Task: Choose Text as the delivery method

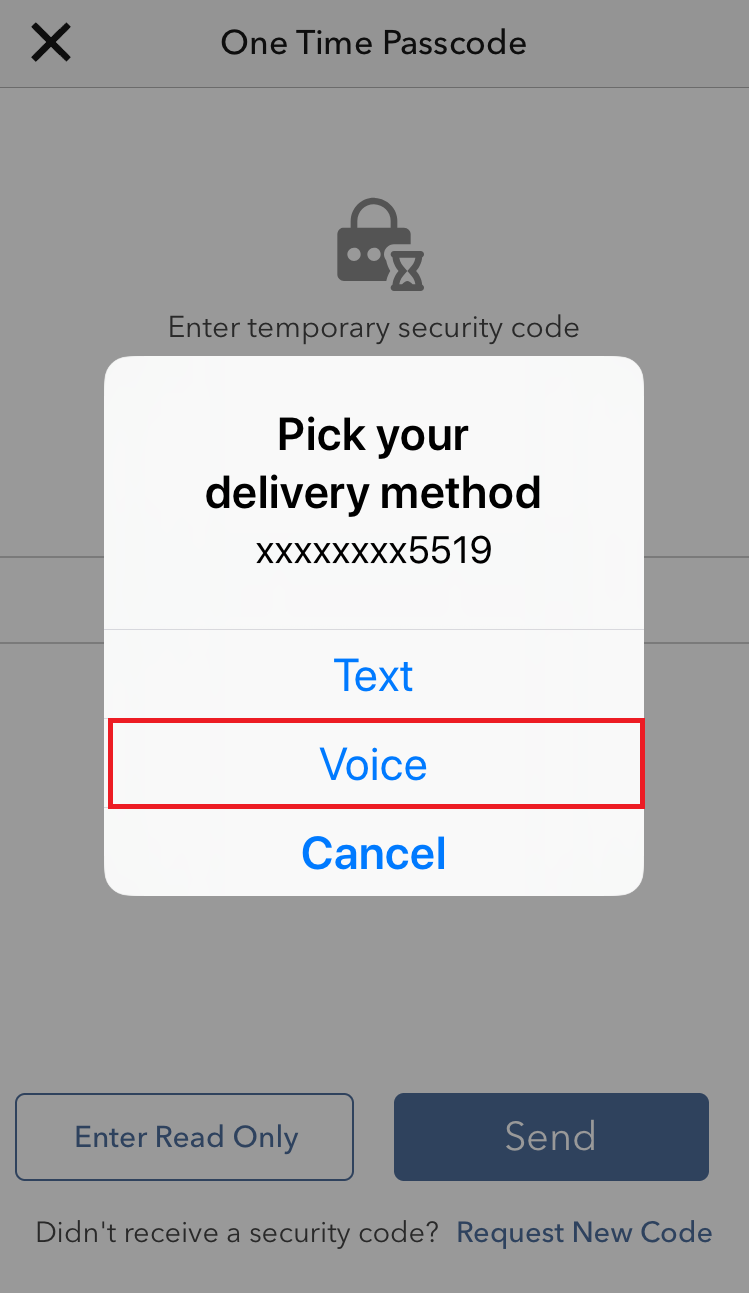Action: click(373, 675)
